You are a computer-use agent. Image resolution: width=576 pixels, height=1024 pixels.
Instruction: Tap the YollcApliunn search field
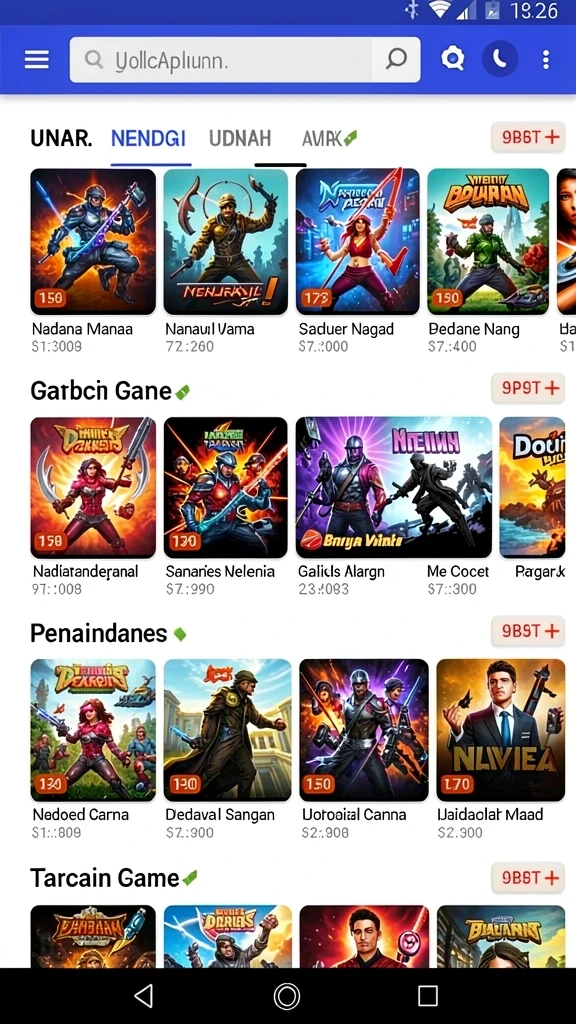222,60
